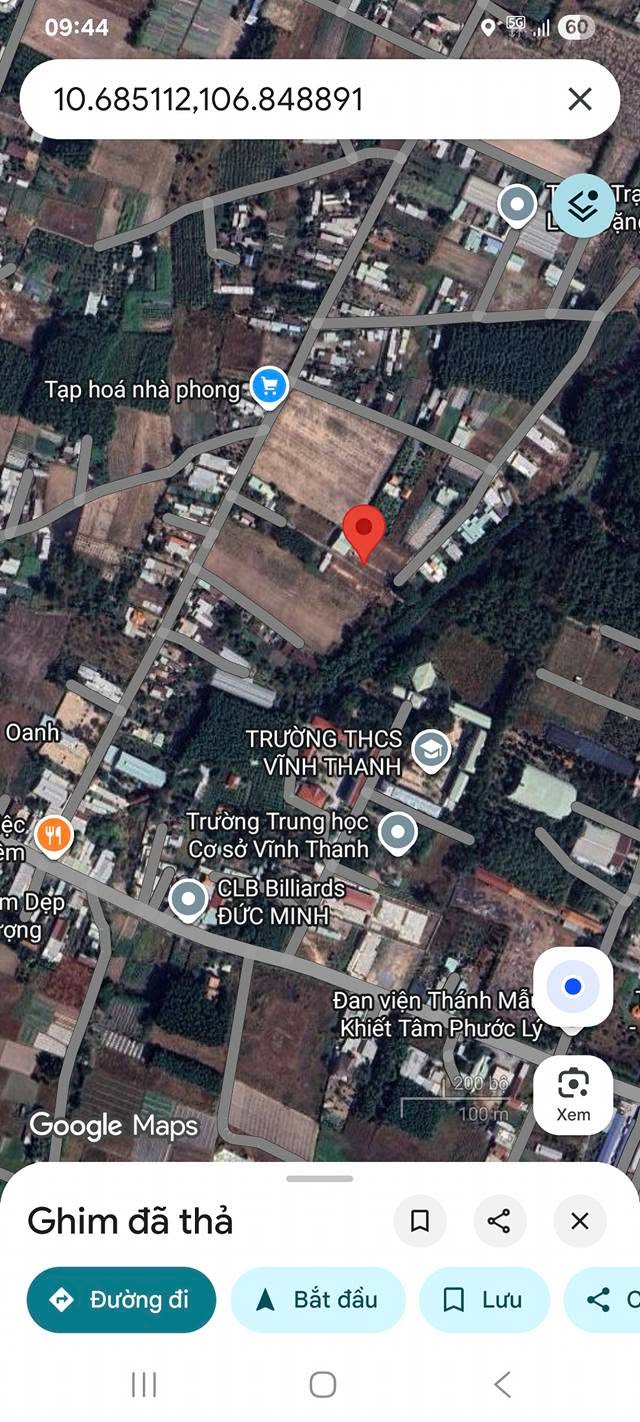This screenshot has width=640, height=1422.
Task: Clear the search coordinates
Action: (580, 99)
